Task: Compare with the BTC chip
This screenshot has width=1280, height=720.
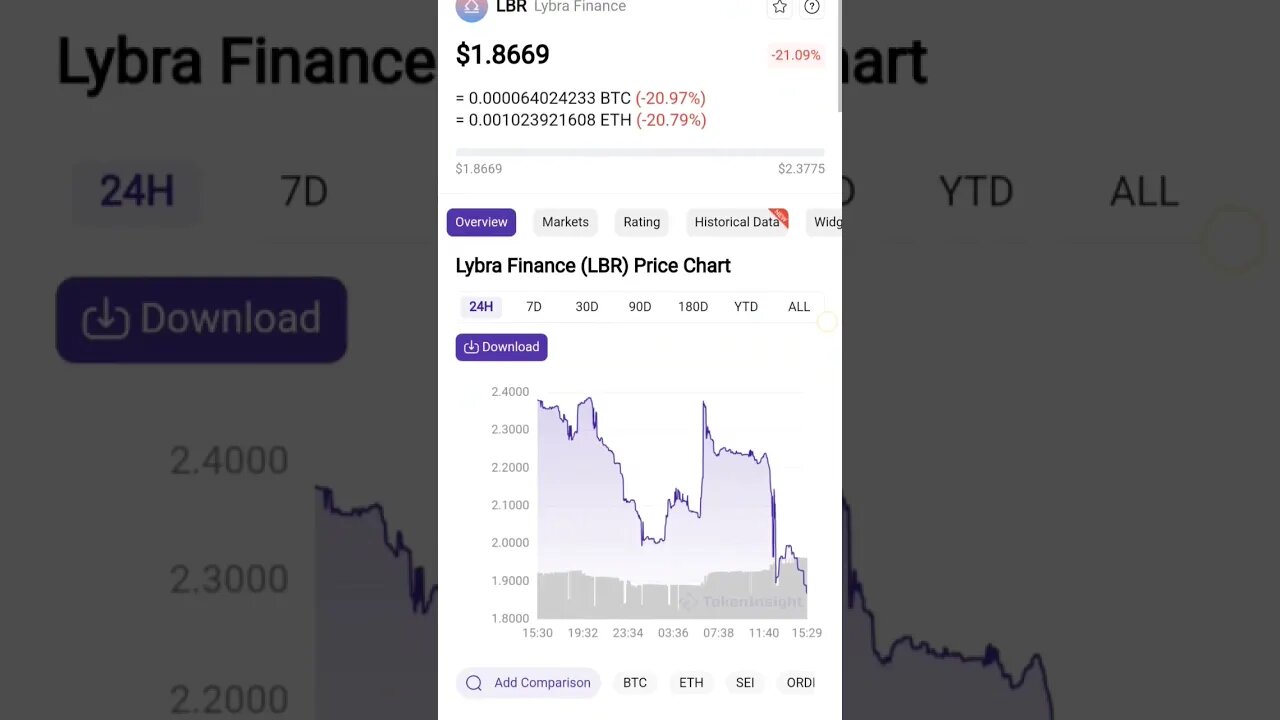Action: click(x=635, y=683)
